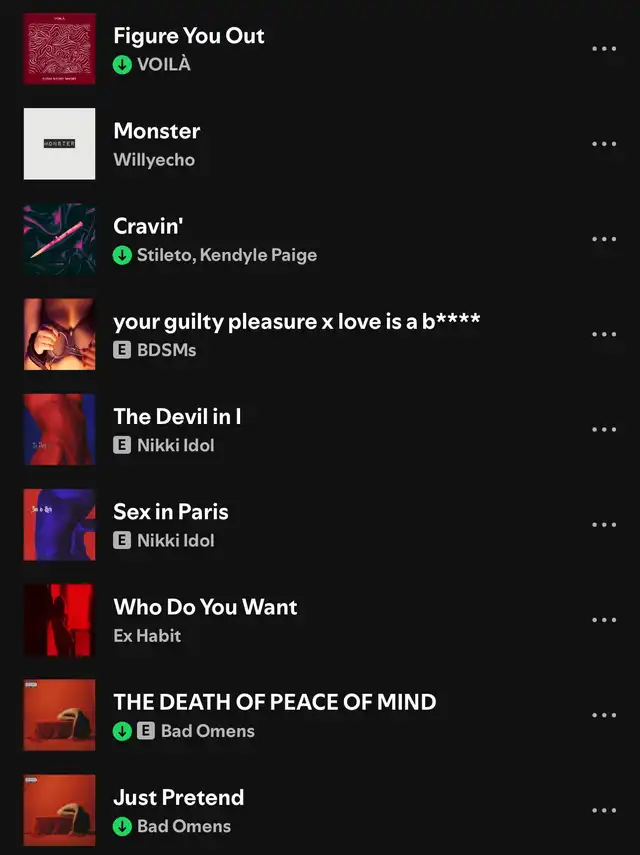Open more options for Cravin'
The image size is (640, 855).
604,239
